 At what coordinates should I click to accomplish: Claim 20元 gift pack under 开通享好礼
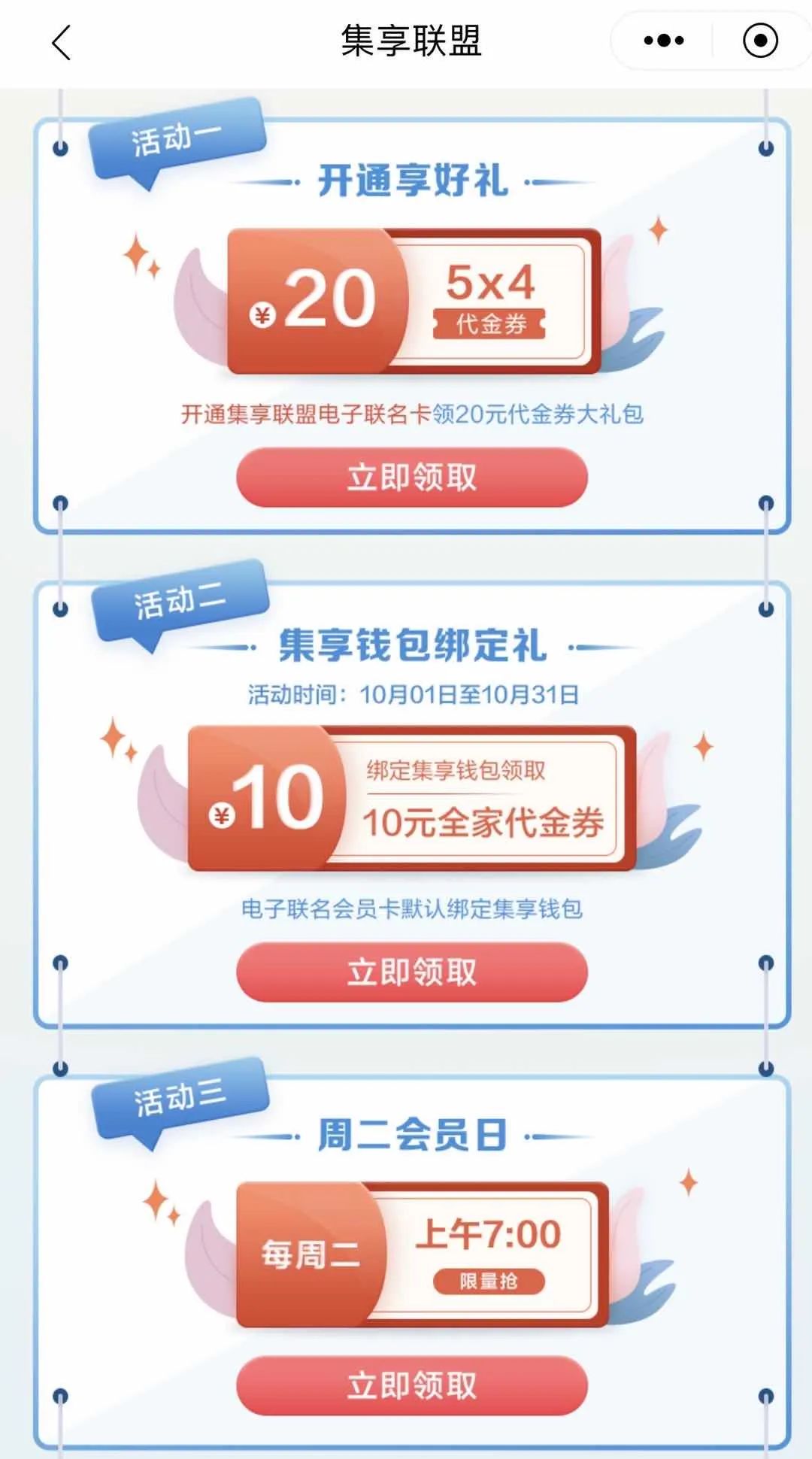coord(411,478)
